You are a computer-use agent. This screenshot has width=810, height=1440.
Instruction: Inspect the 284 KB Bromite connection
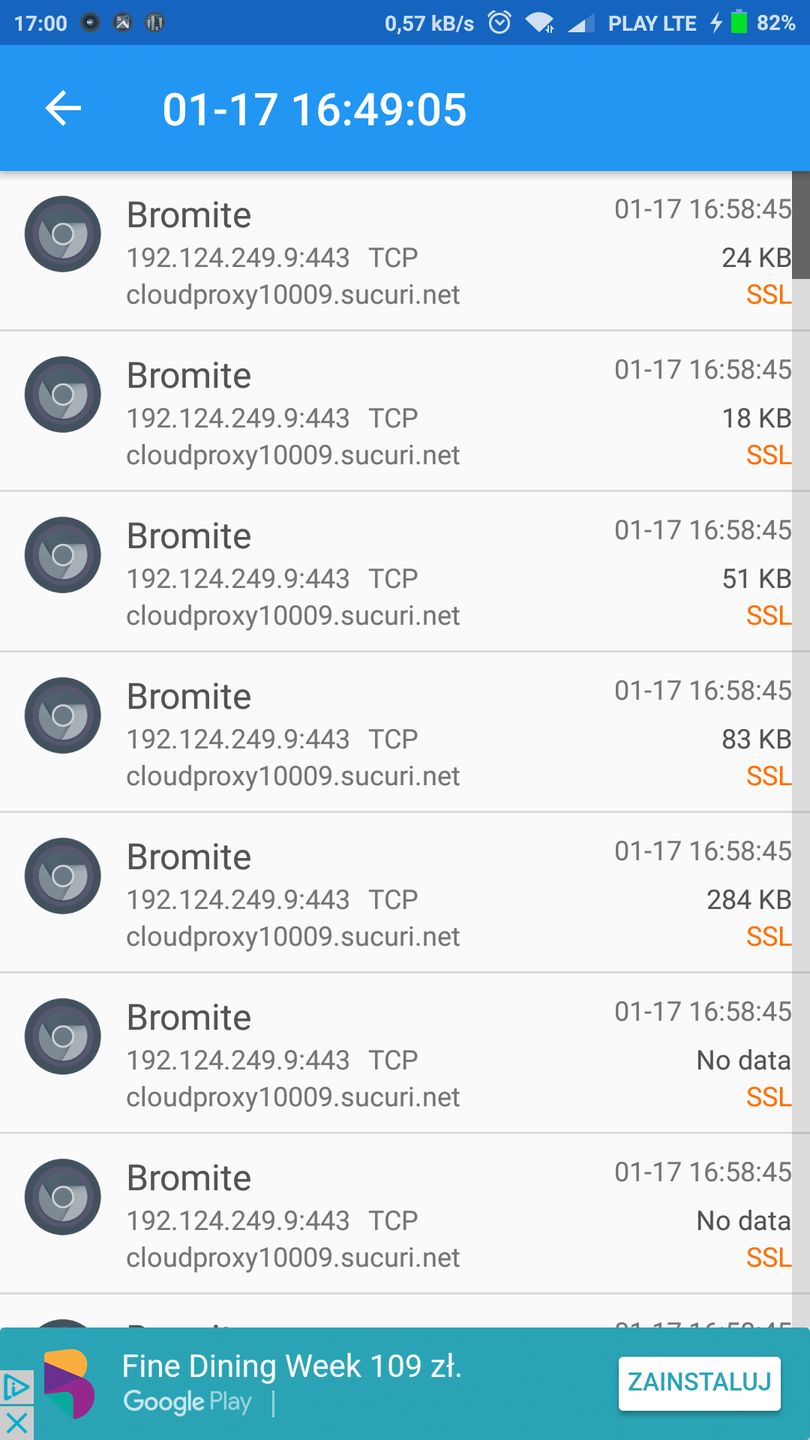pos(400,894)
